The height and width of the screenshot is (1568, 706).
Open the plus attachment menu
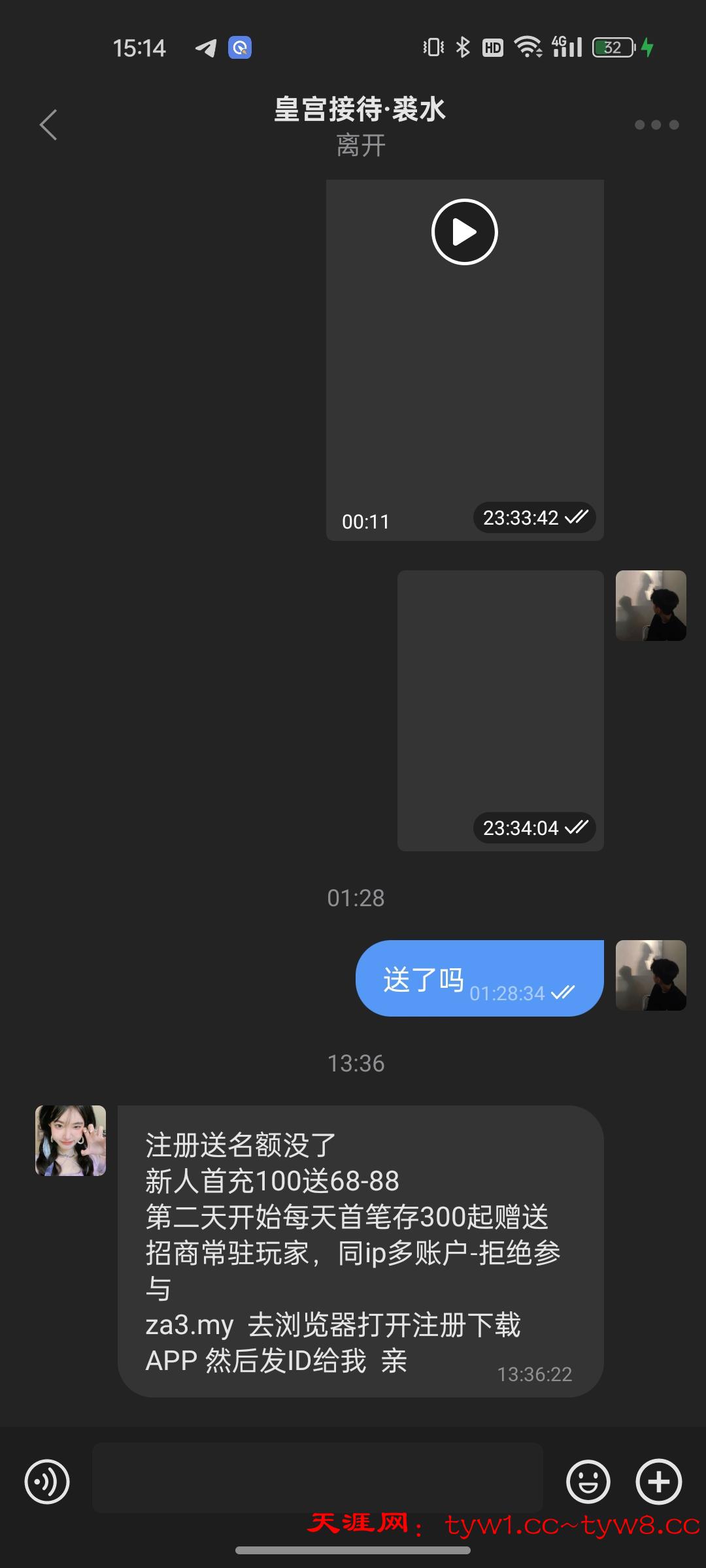(658, 1481)
